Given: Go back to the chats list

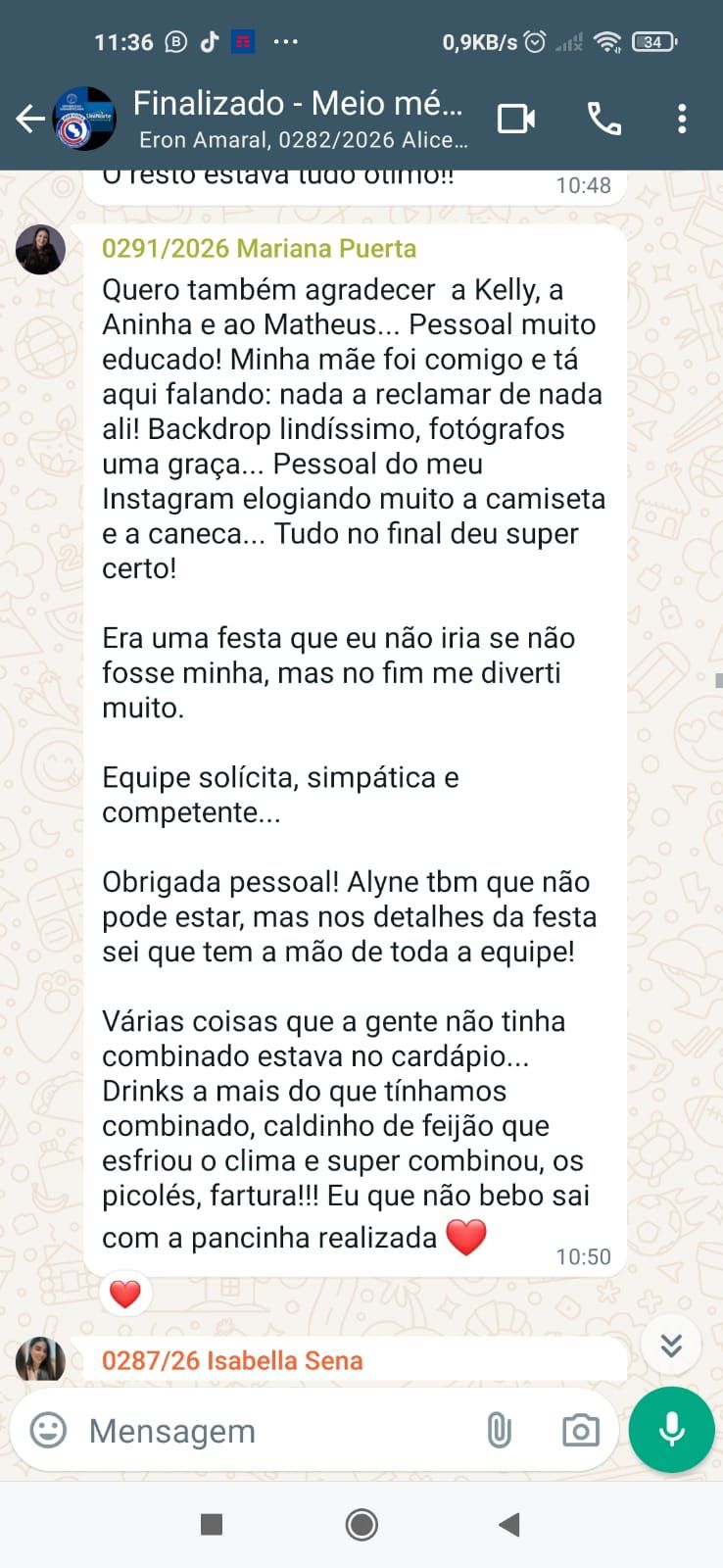Looking at the screenshot, I should pos(30,119).
